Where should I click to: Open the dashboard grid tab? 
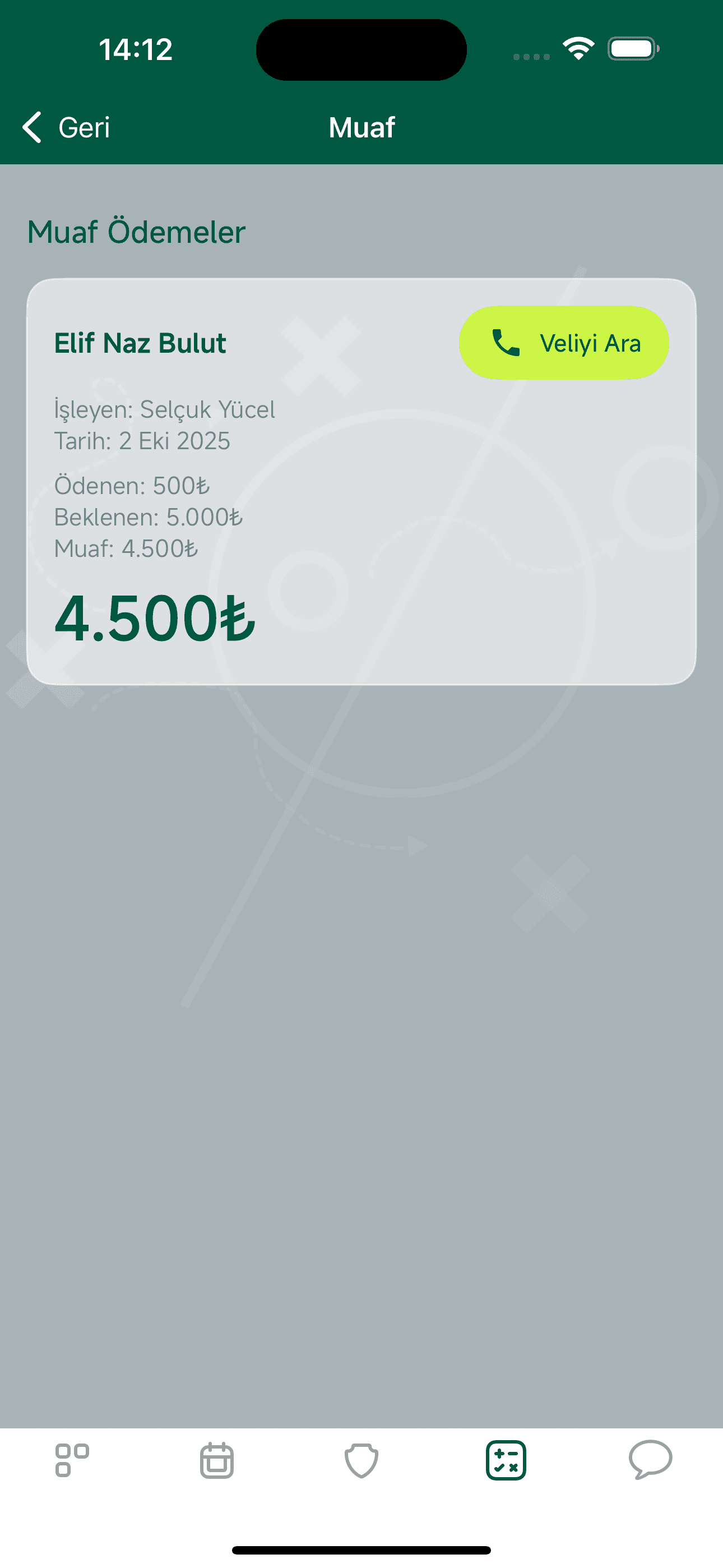tap(72, 1460)
